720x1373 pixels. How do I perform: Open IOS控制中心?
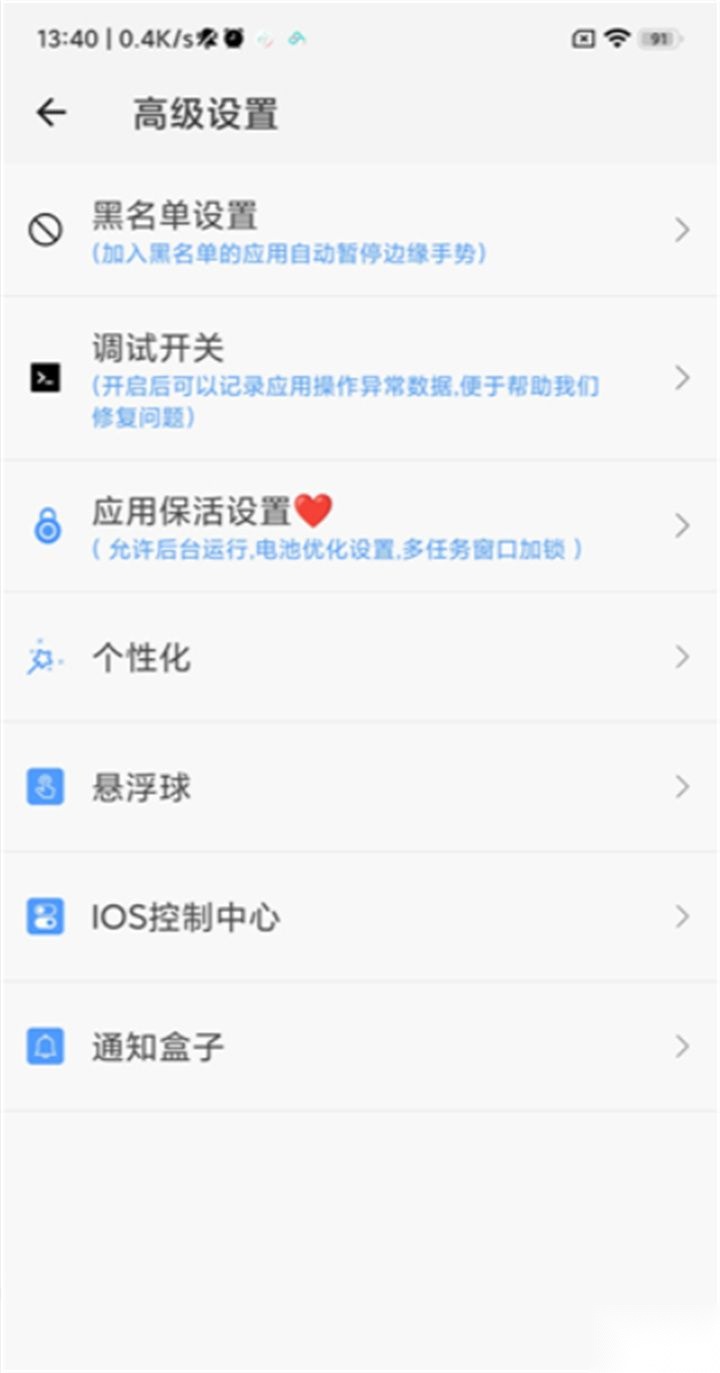[360, 917]
